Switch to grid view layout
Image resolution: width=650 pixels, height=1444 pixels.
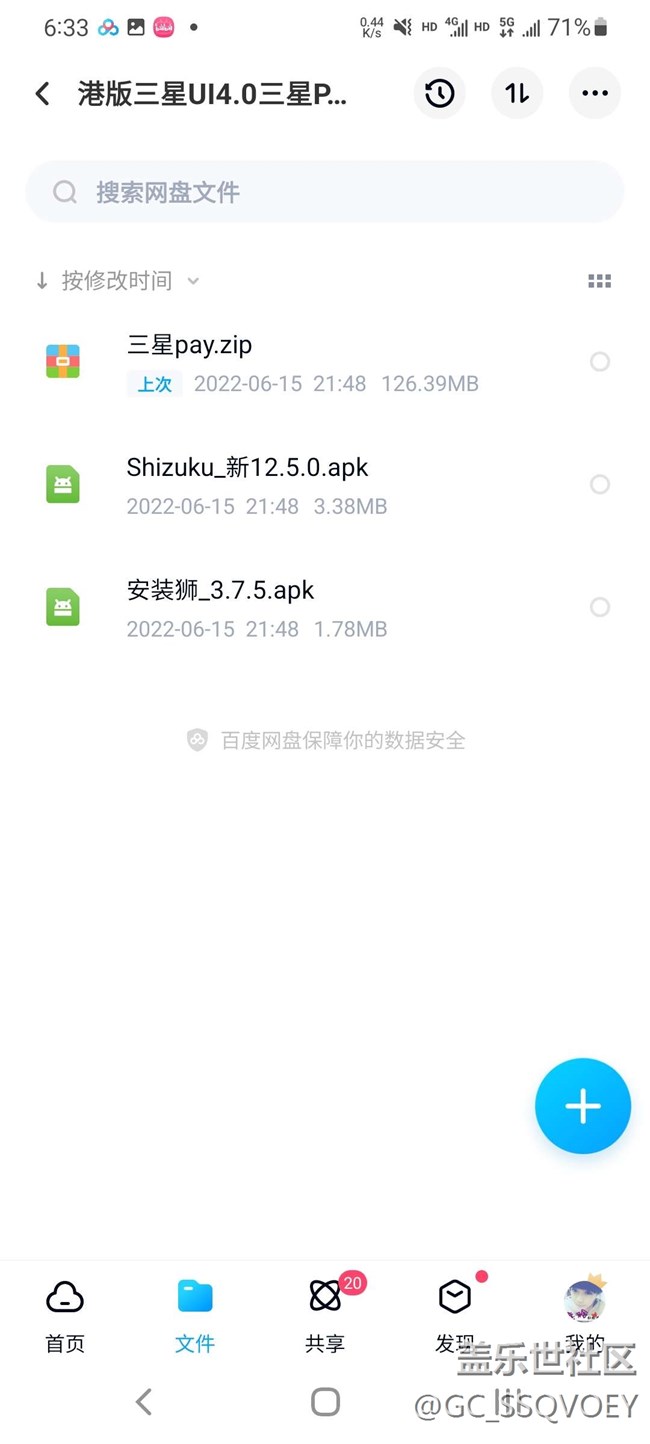point(599,281)
